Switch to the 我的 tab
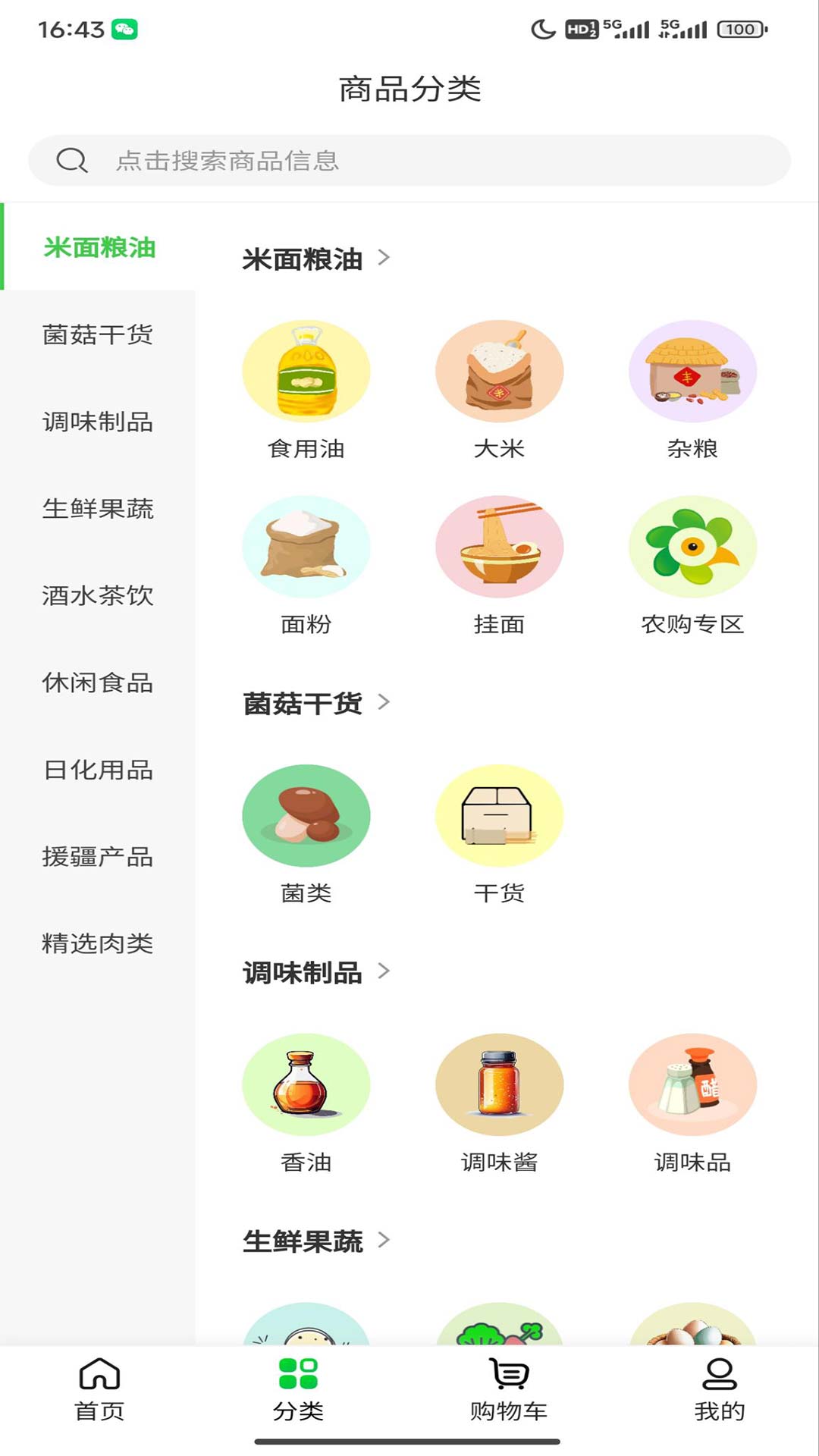Image resolution: width=819 pixels, height=1456 pixels. [x=719, y=1389]
